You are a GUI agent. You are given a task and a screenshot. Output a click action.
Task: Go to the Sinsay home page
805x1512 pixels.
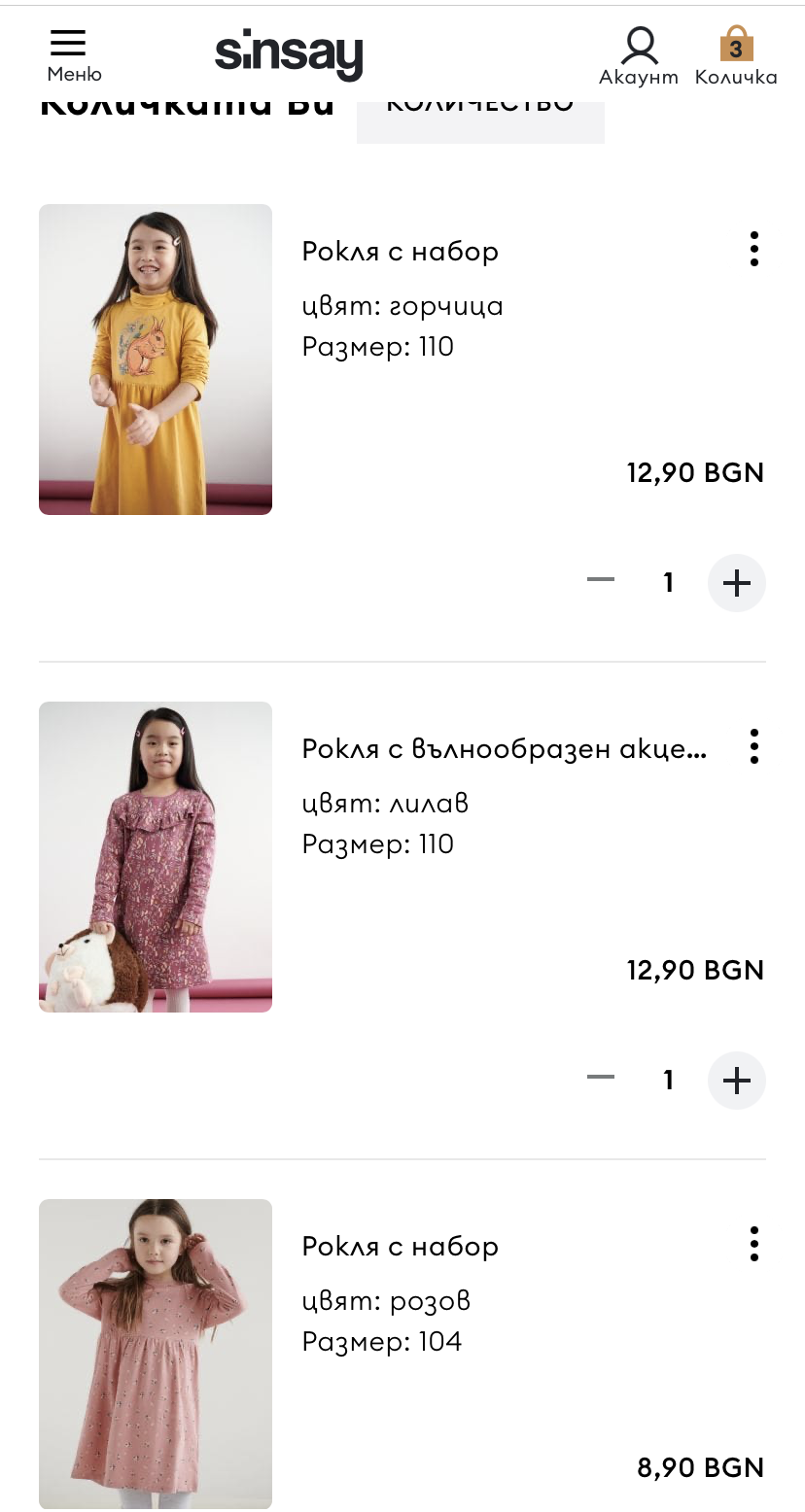pos(289,54)
